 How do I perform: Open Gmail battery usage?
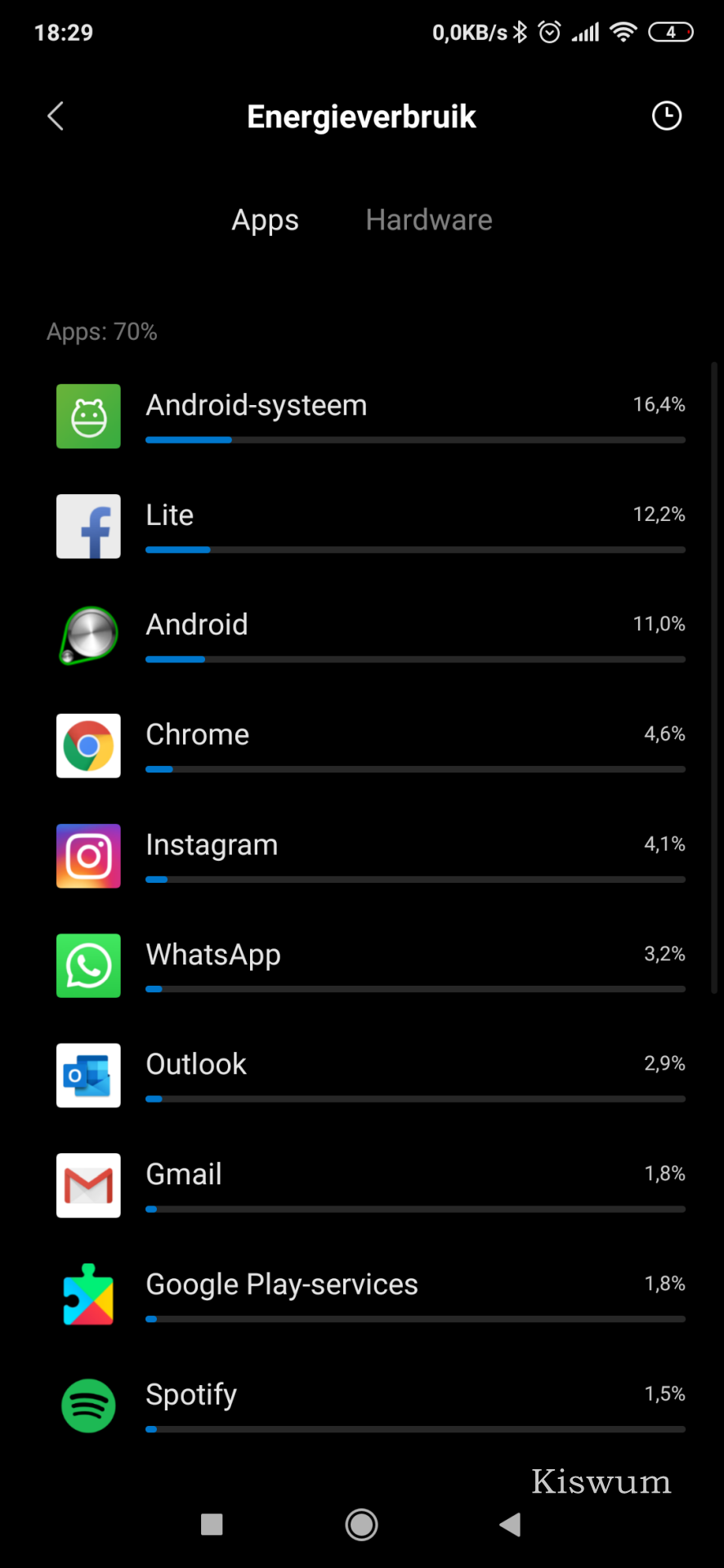[x=370, y=1186]
